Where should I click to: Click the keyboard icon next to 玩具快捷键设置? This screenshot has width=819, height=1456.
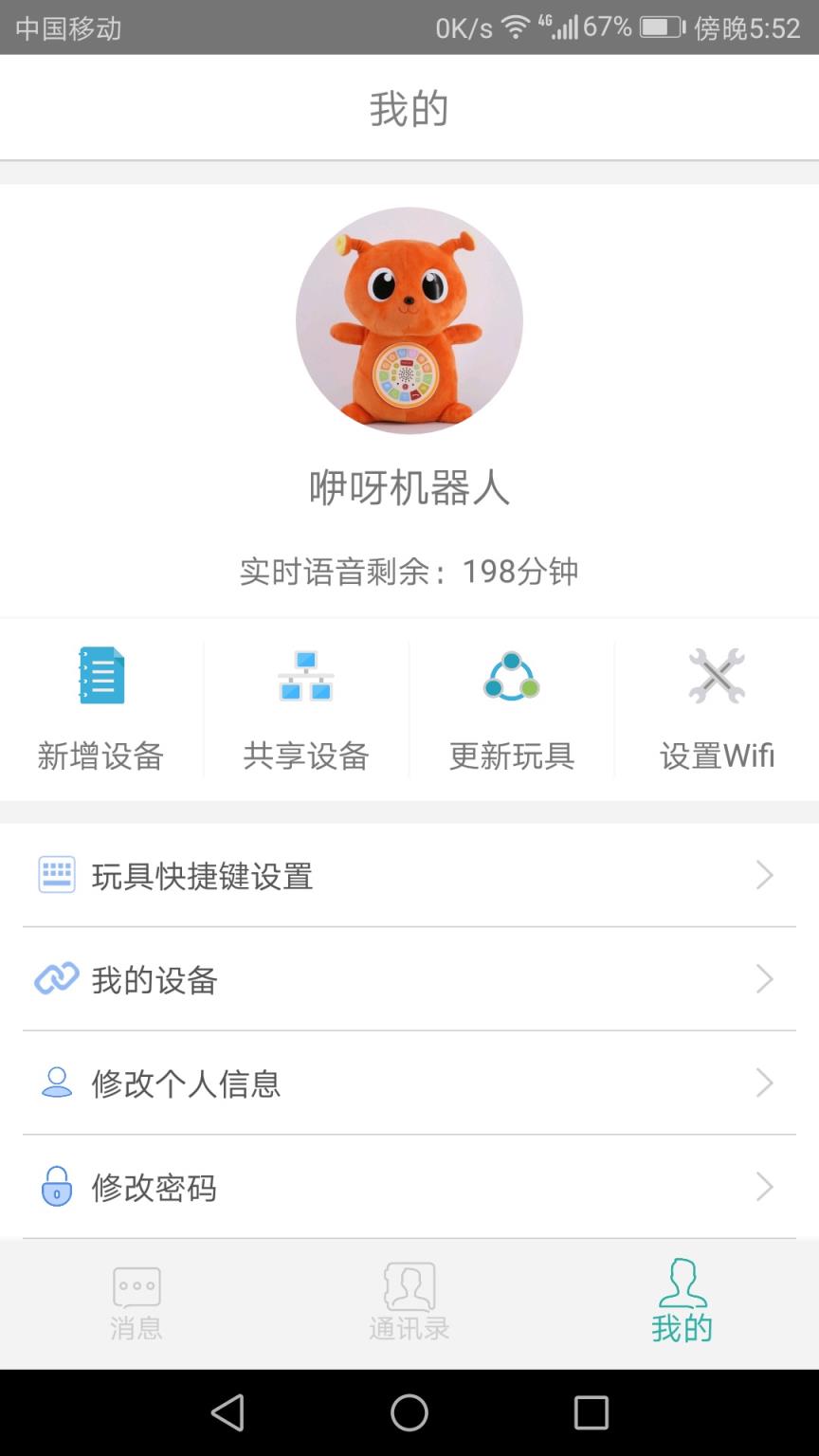55,874
